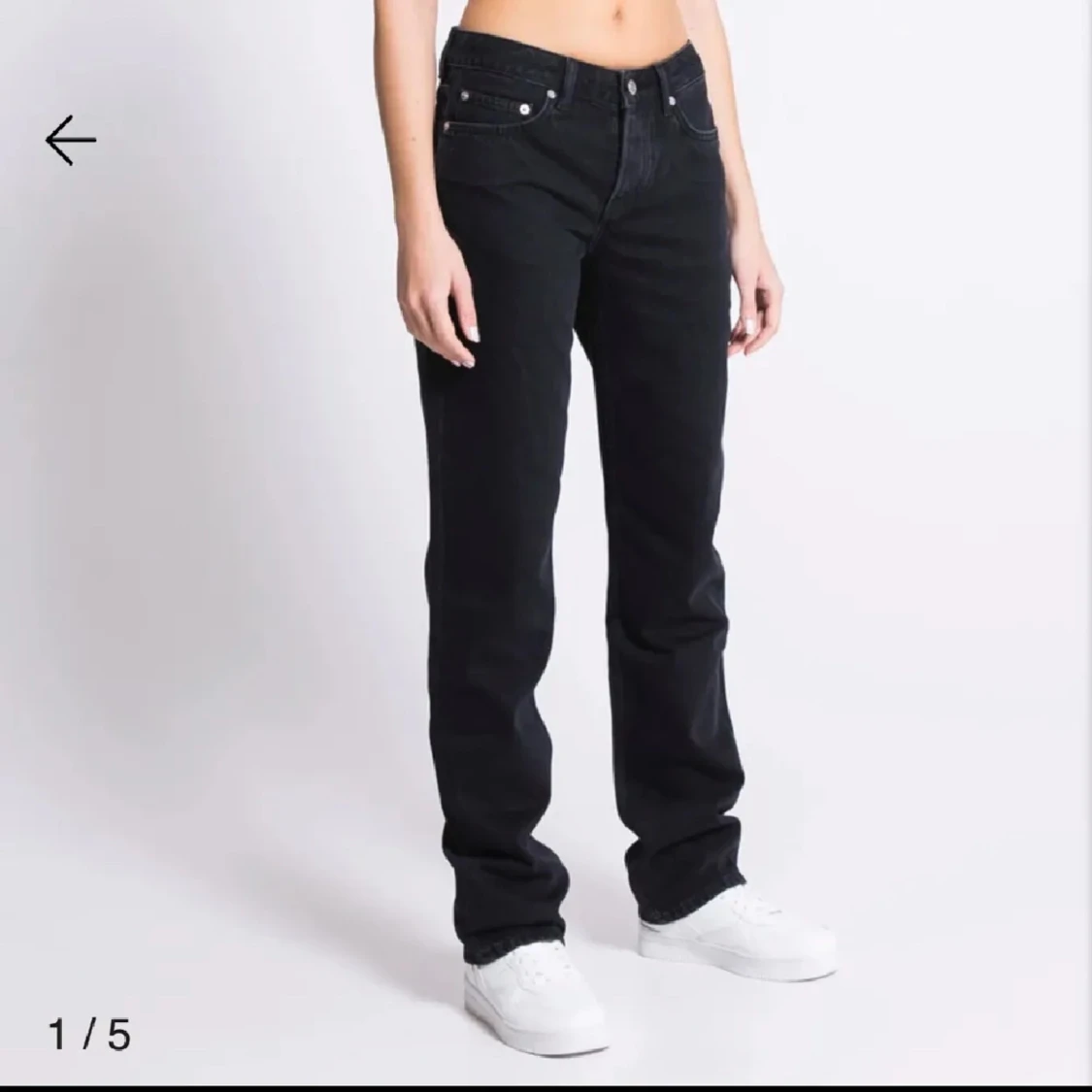Go back using the arrow icon
The height and width of the screenshot is (1092, 1092).
pos(70,141)
